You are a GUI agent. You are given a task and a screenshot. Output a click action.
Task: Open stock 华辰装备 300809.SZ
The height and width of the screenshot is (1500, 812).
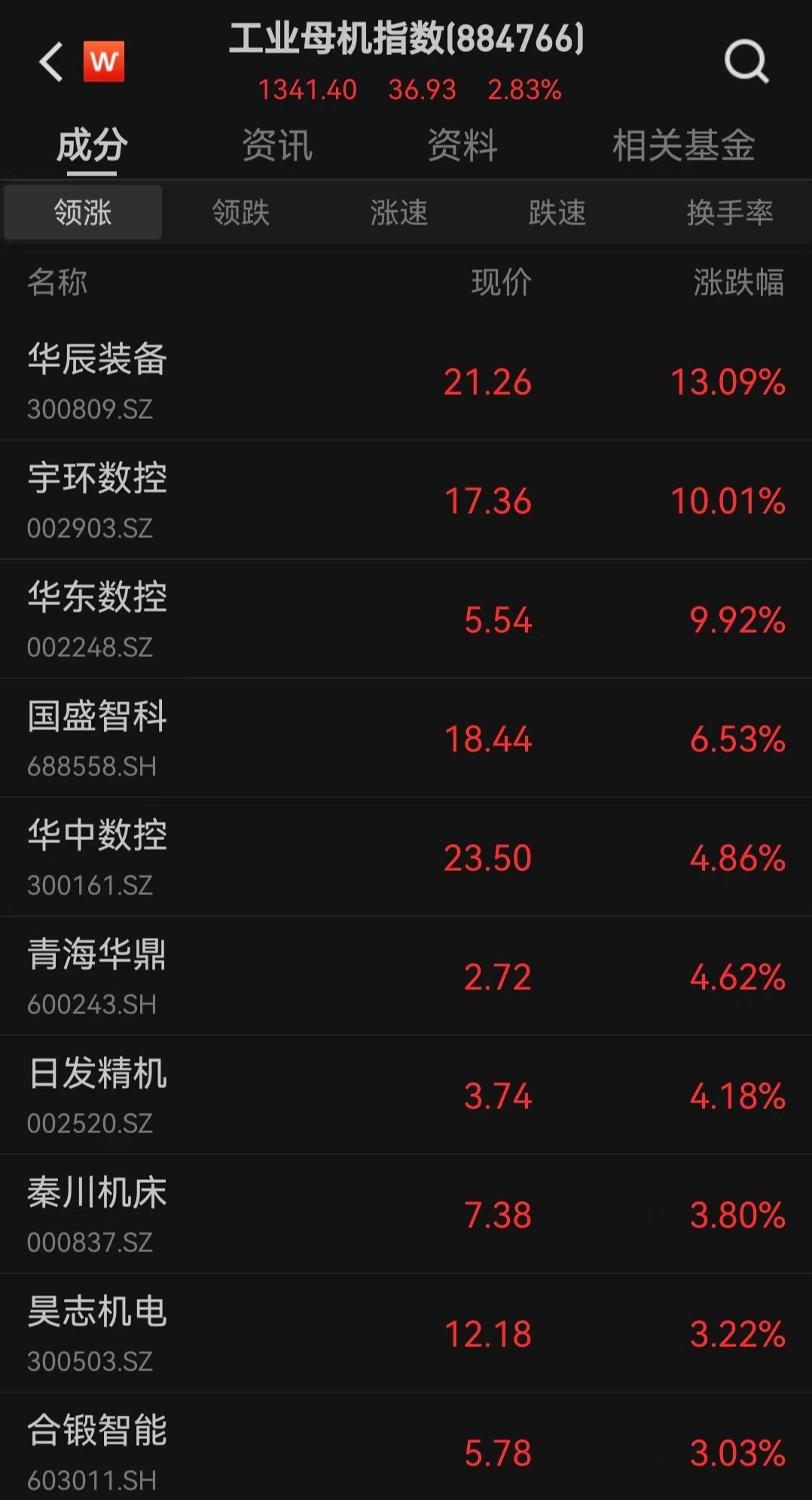coord(406,381)
